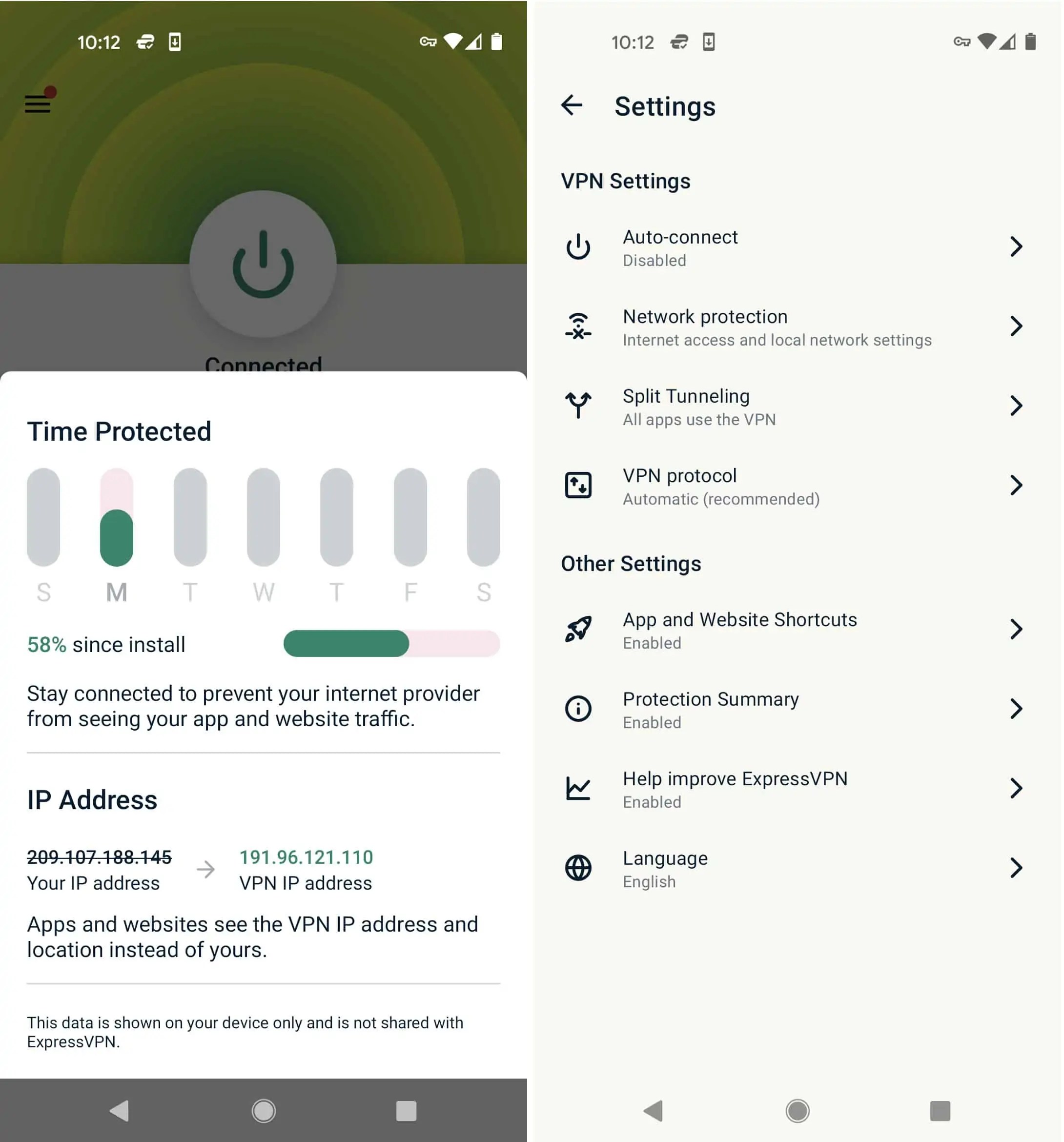Go back from Settings
The height and width of the screenshot is (1142, 1064).
(572, 105)
